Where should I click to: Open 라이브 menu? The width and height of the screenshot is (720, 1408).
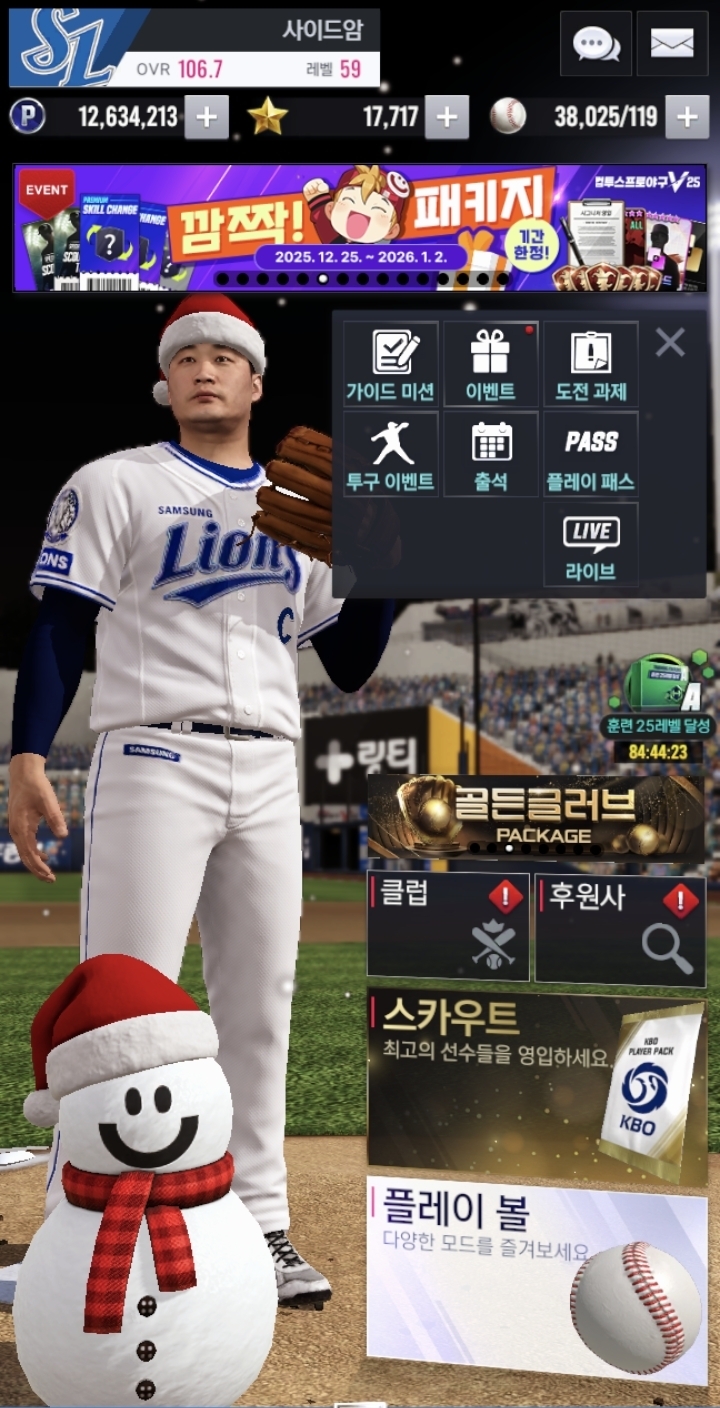[x=590, y=544]
